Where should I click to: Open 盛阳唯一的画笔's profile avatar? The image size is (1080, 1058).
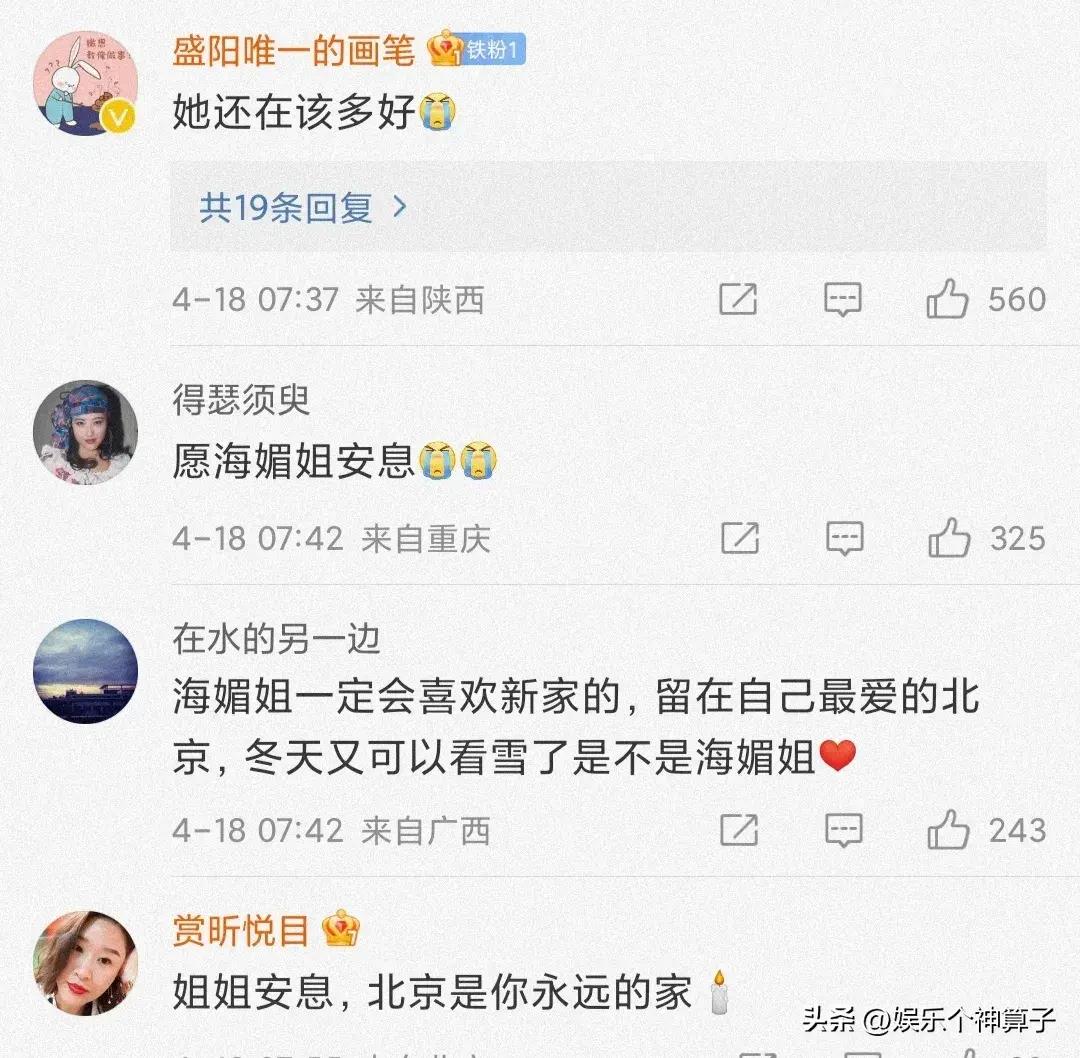[86, 84]
